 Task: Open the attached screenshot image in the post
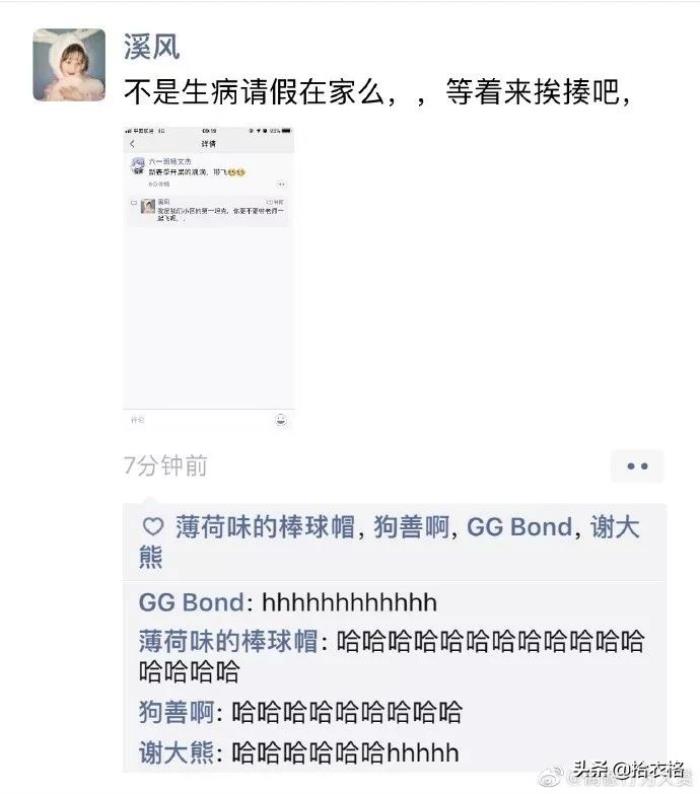(207, 280)
